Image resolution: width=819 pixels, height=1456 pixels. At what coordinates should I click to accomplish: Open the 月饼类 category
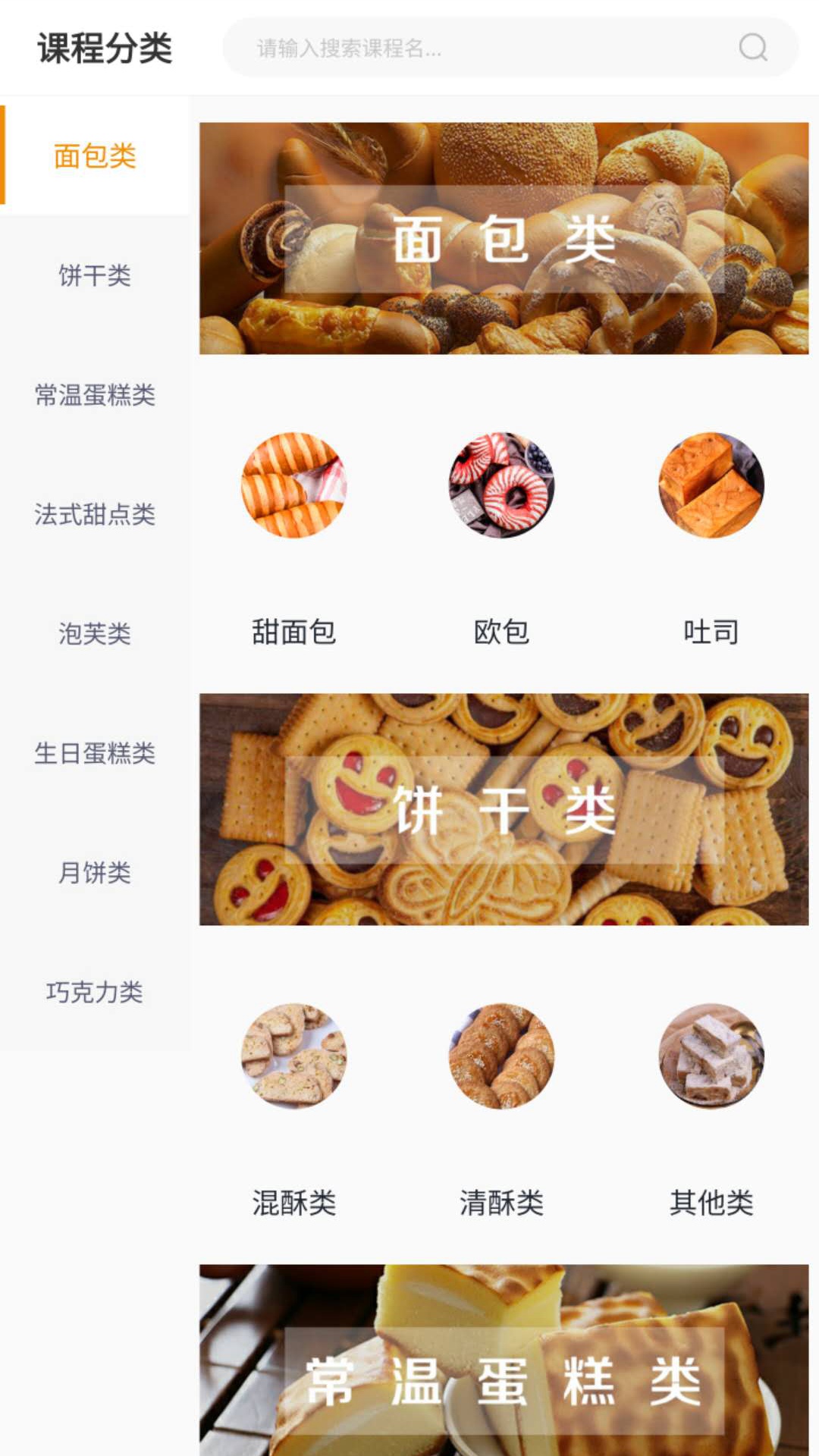[94, 874]
